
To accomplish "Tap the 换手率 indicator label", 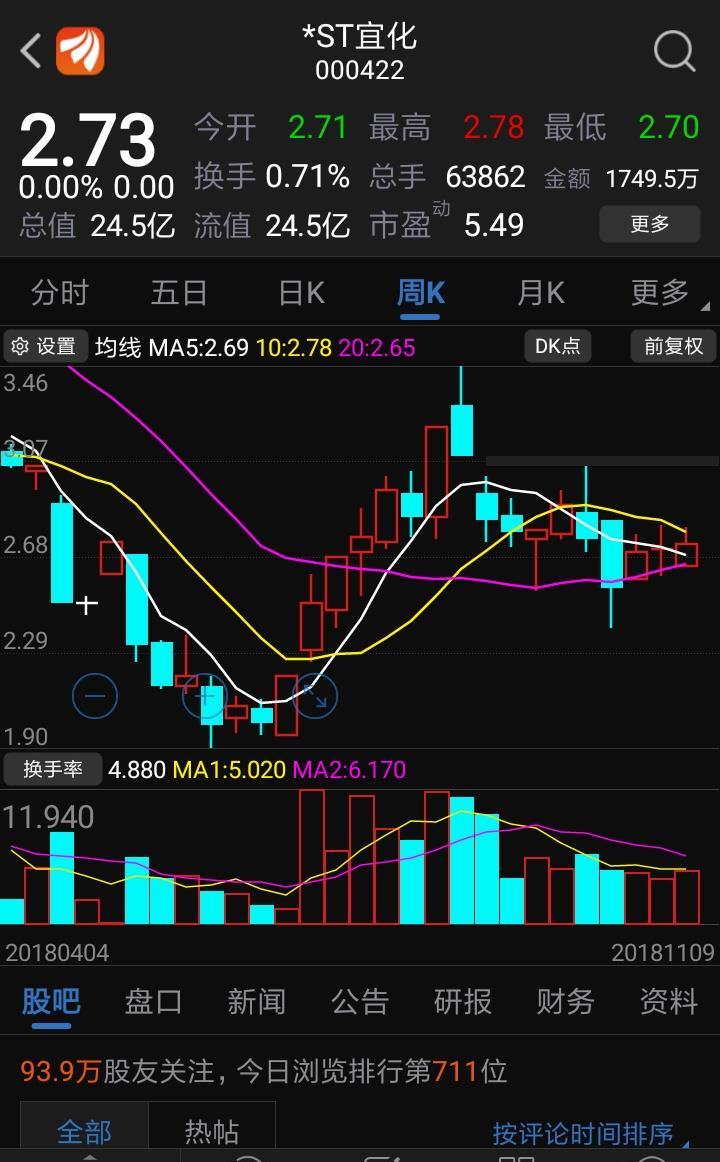I will click(52, 770).
